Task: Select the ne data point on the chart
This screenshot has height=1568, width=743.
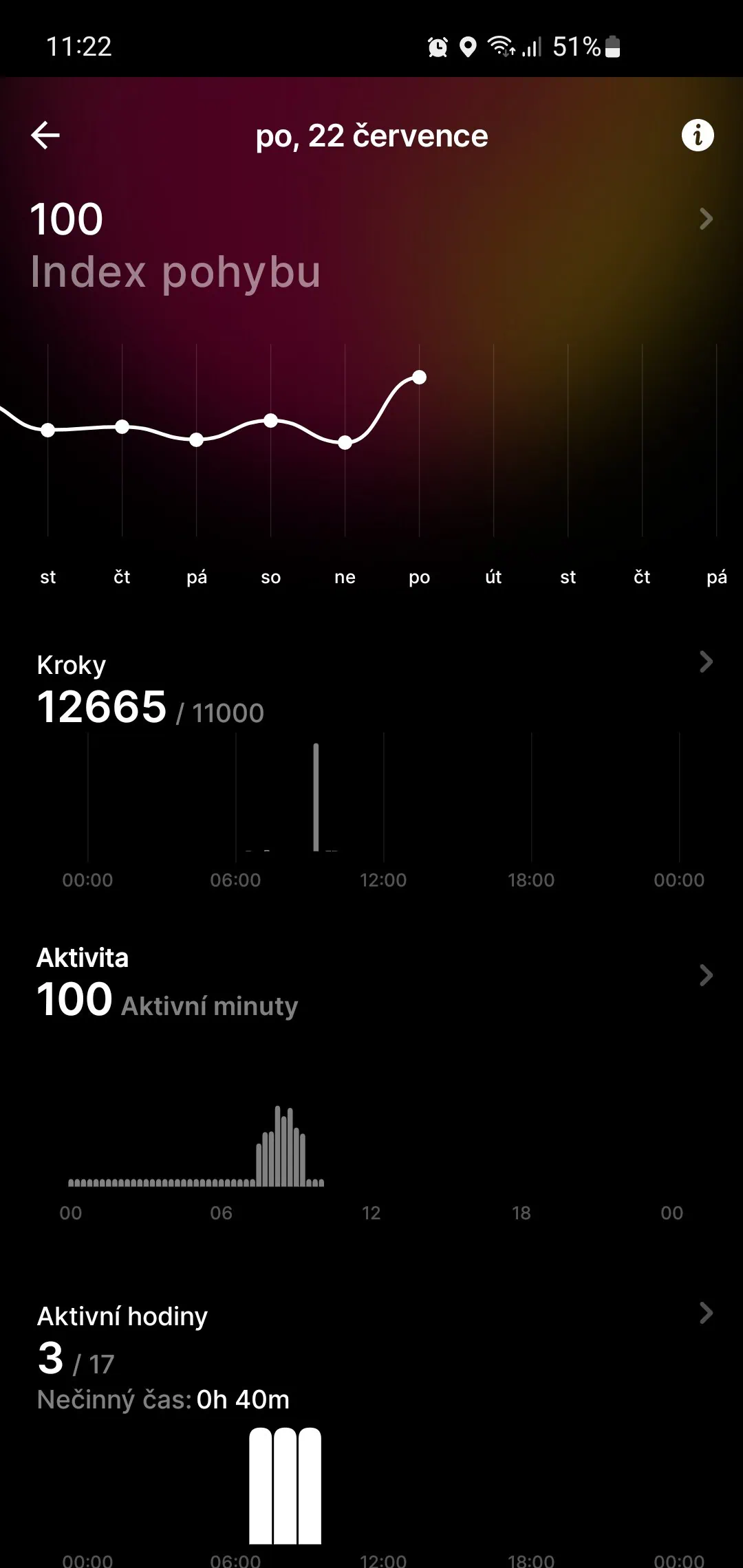Action: pos(345,443)
